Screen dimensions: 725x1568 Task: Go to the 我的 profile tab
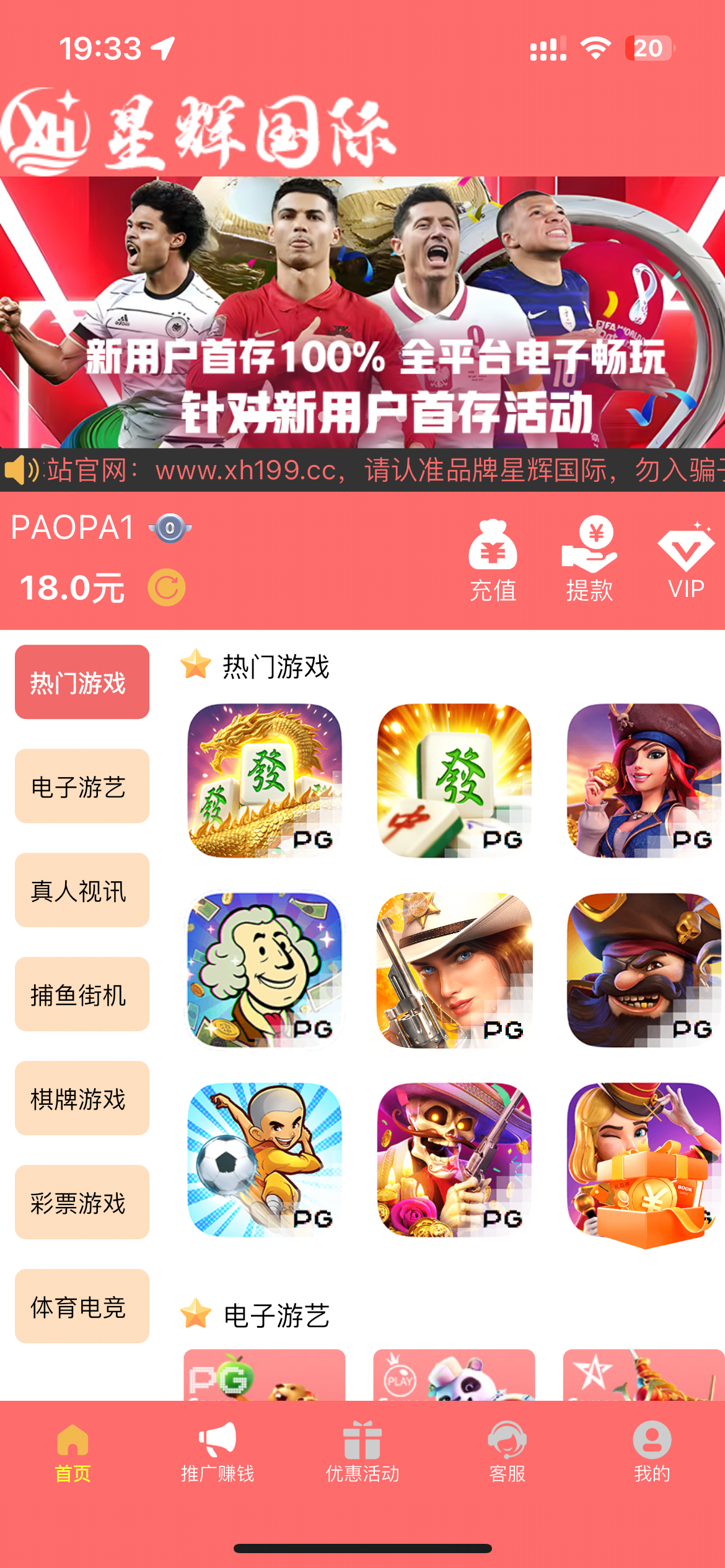tap(652, 1452)
